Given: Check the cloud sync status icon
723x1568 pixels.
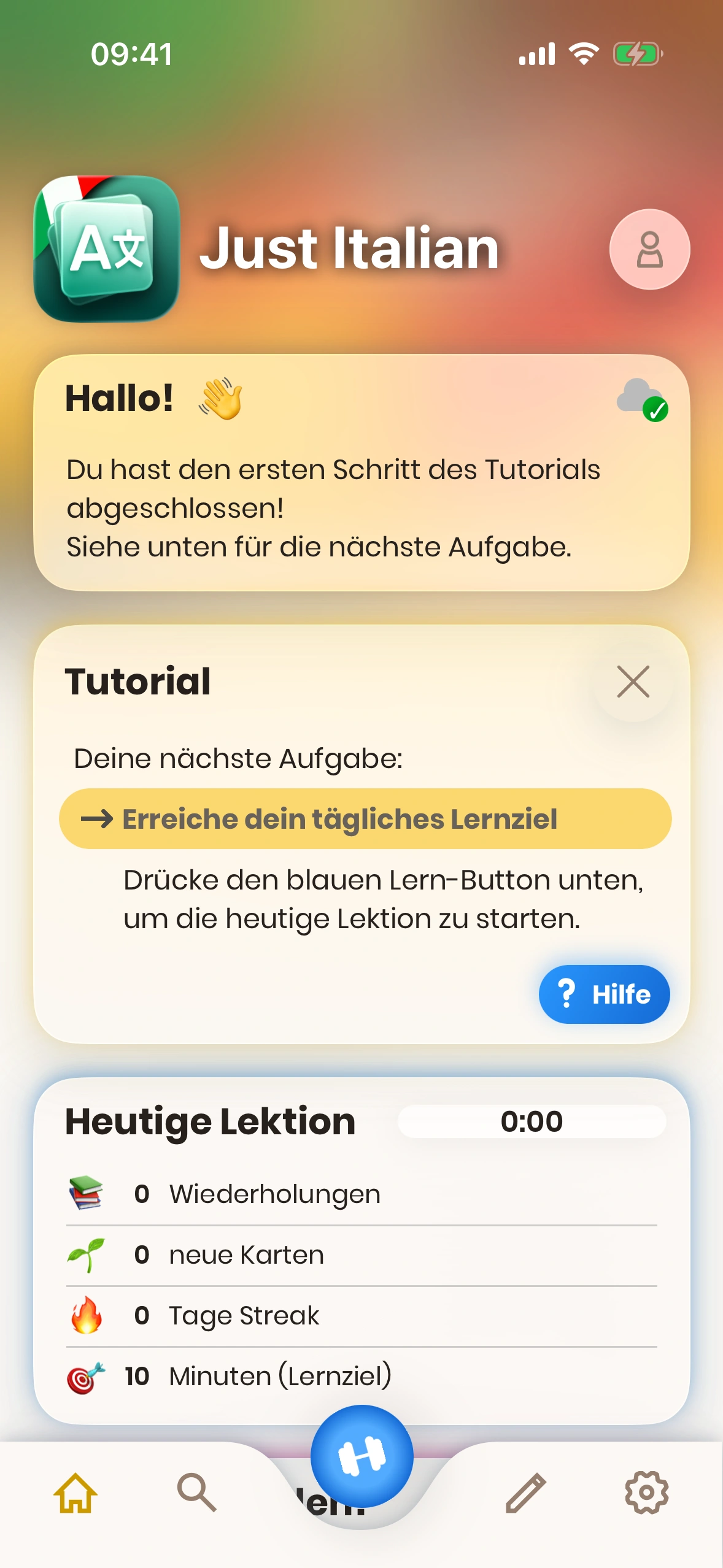Looking at the screenshot, I should pyautogui.click(x=641, y=399).
